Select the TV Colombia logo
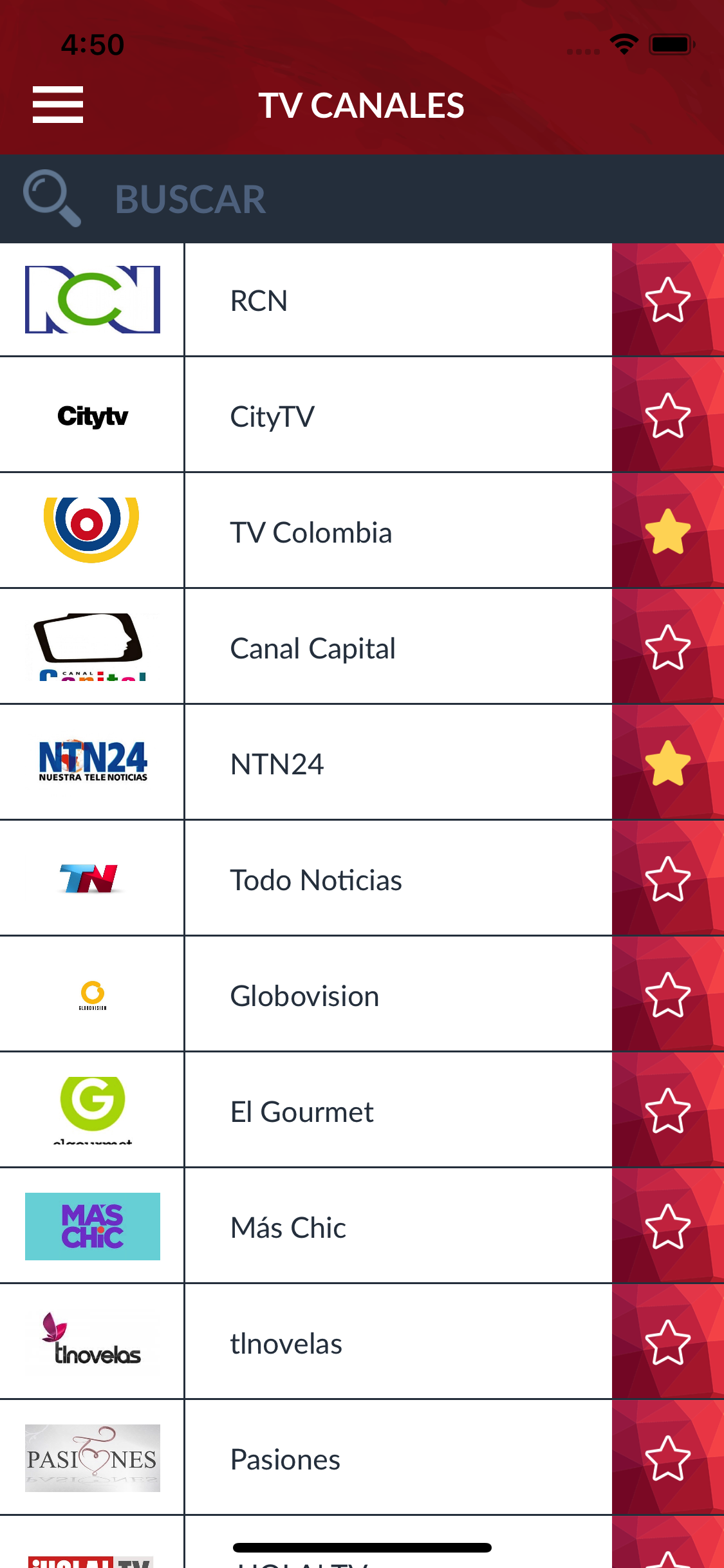Screen dimensions: 724x1568 pyautogui.click(x=92, y=530)
